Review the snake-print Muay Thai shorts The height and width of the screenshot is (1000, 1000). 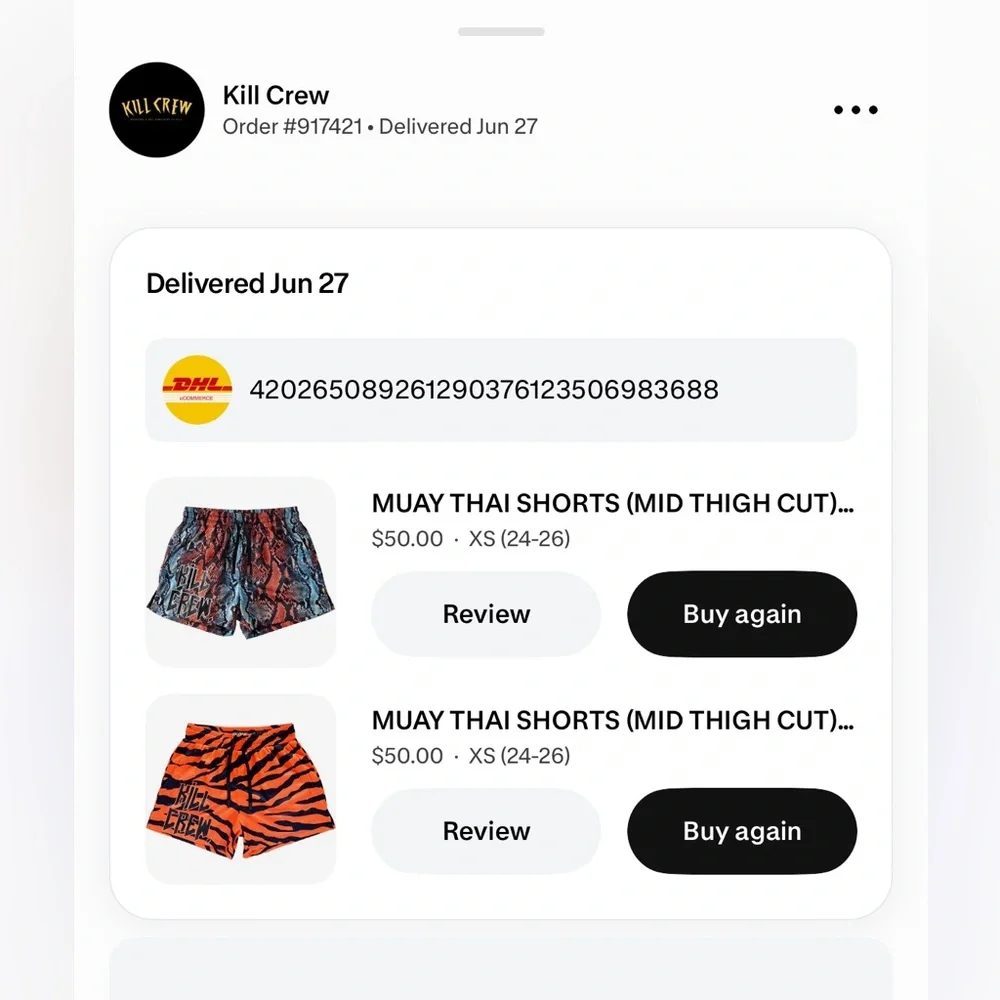point(486,614)
